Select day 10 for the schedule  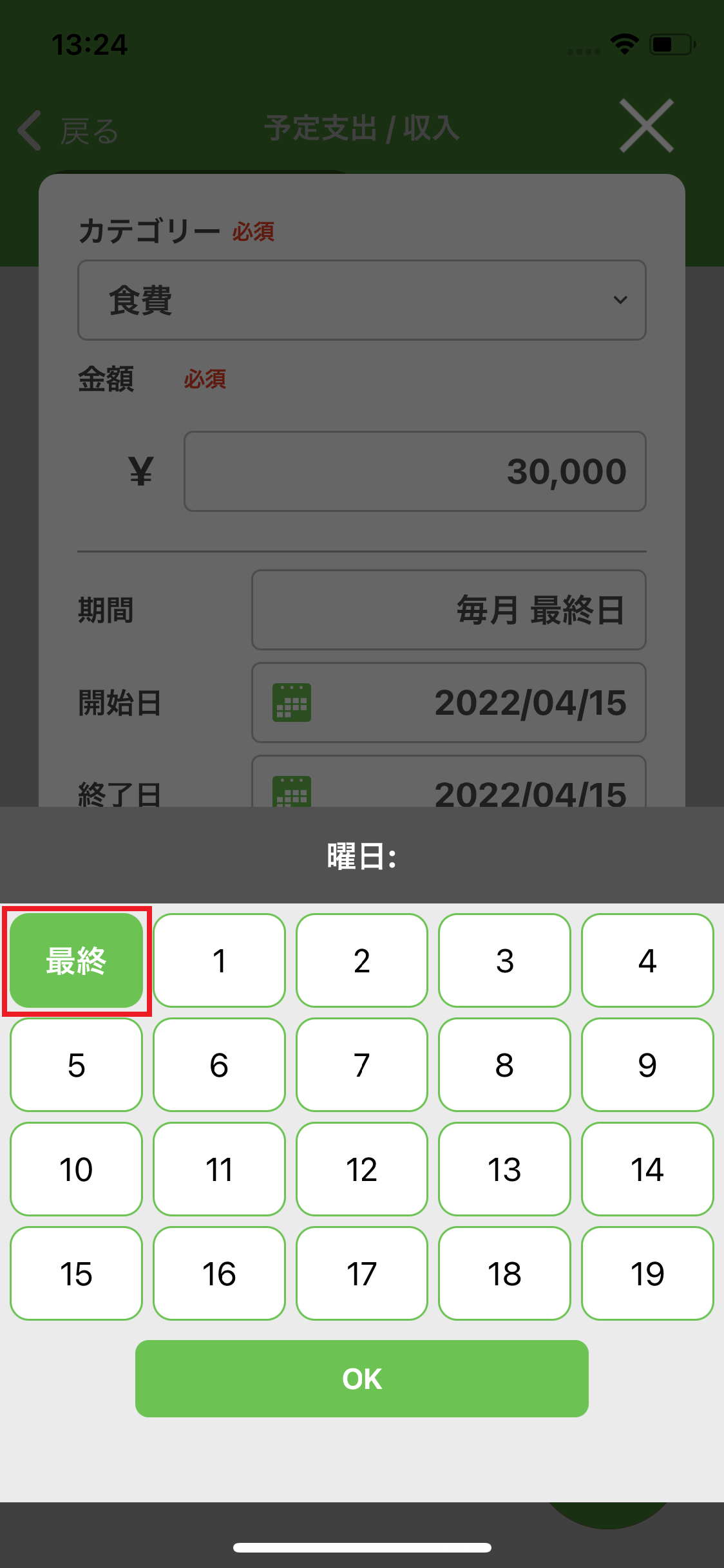pos(76,1169)
